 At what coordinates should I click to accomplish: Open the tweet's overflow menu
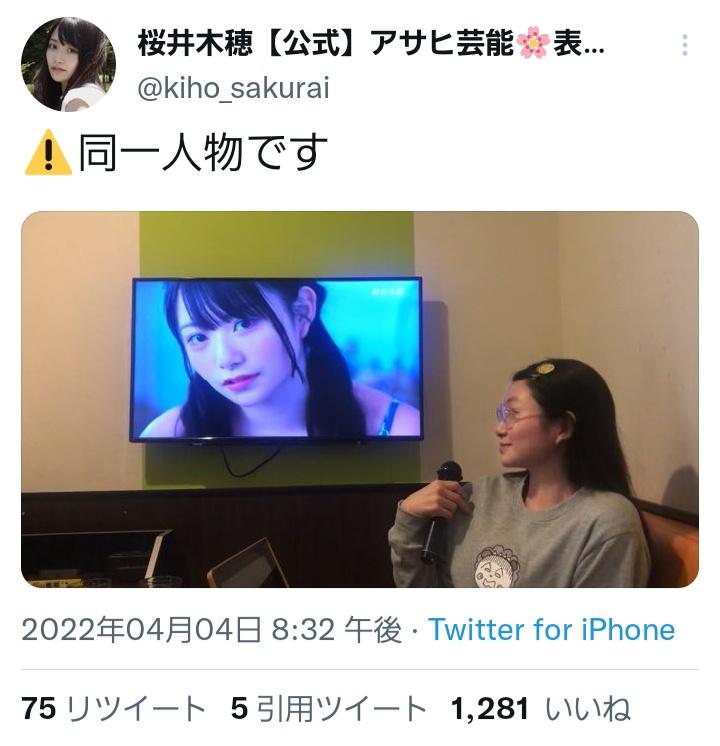point(685,45)
